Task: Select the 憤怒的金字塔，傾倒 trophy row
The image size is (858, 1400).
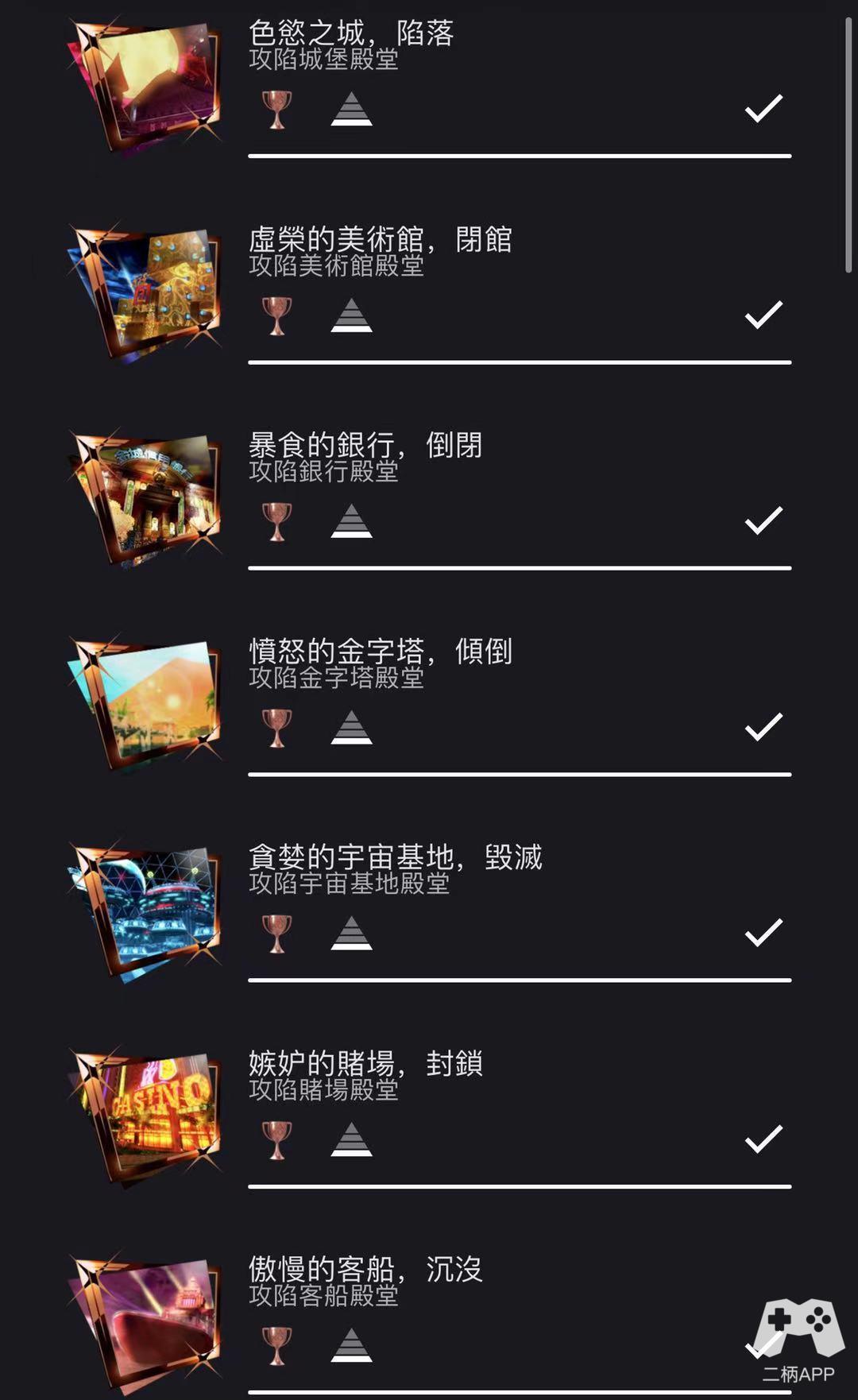Action: 429,704
